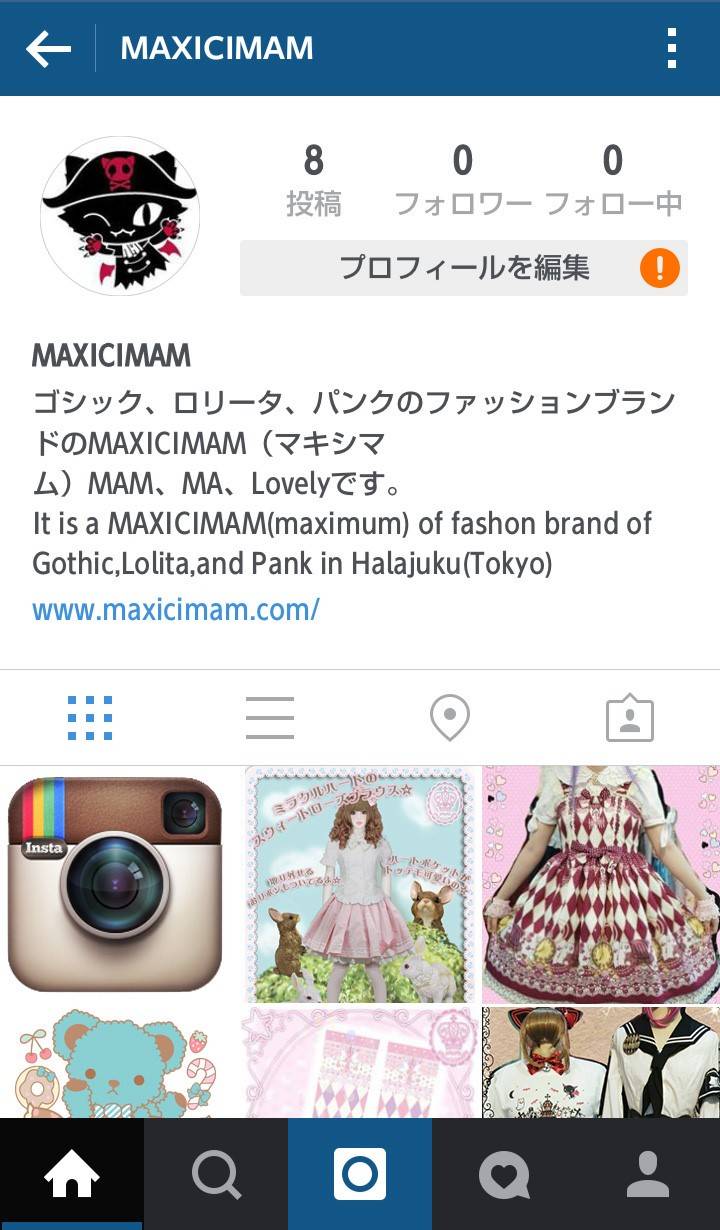720x1230 pixels.
Task: Go to the Home feed tab
Action: pyautogui.click(x=72, y=1174)
